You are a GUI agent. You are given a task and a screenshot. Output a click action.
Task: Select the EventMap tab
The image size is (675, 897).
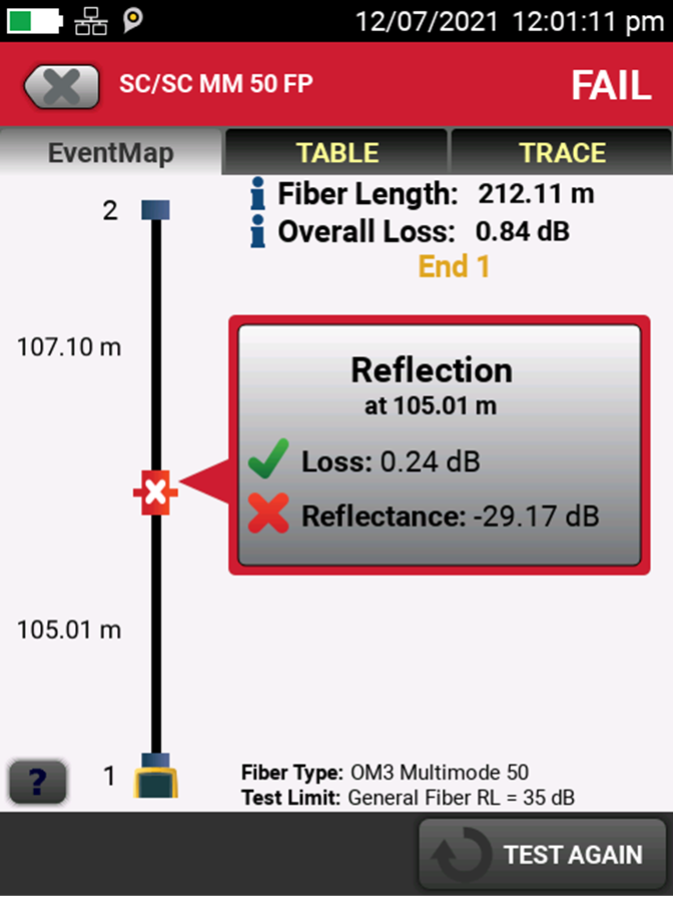[x=111, y=153]
